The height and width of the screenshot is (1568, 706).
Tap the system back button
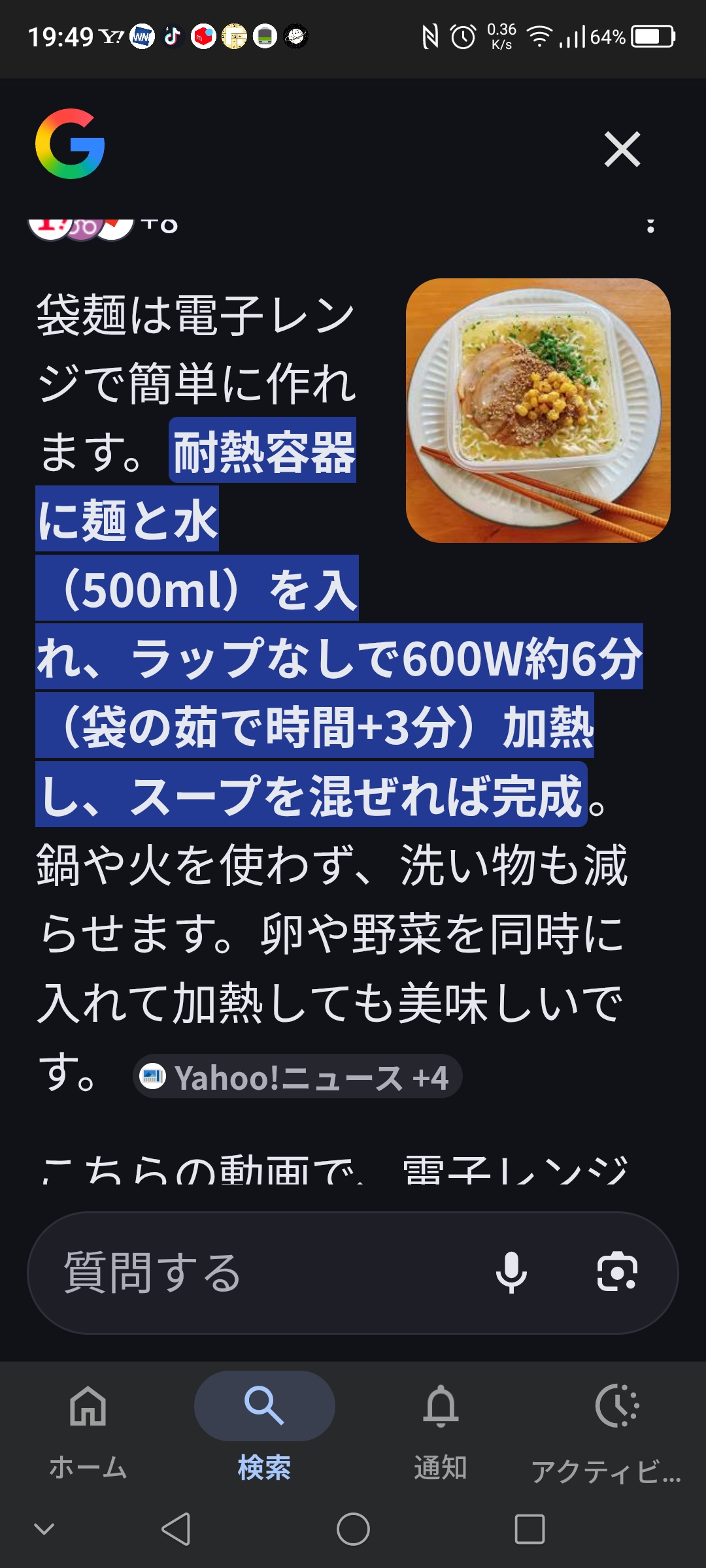pyautogui.click(x=176, y=1529)
